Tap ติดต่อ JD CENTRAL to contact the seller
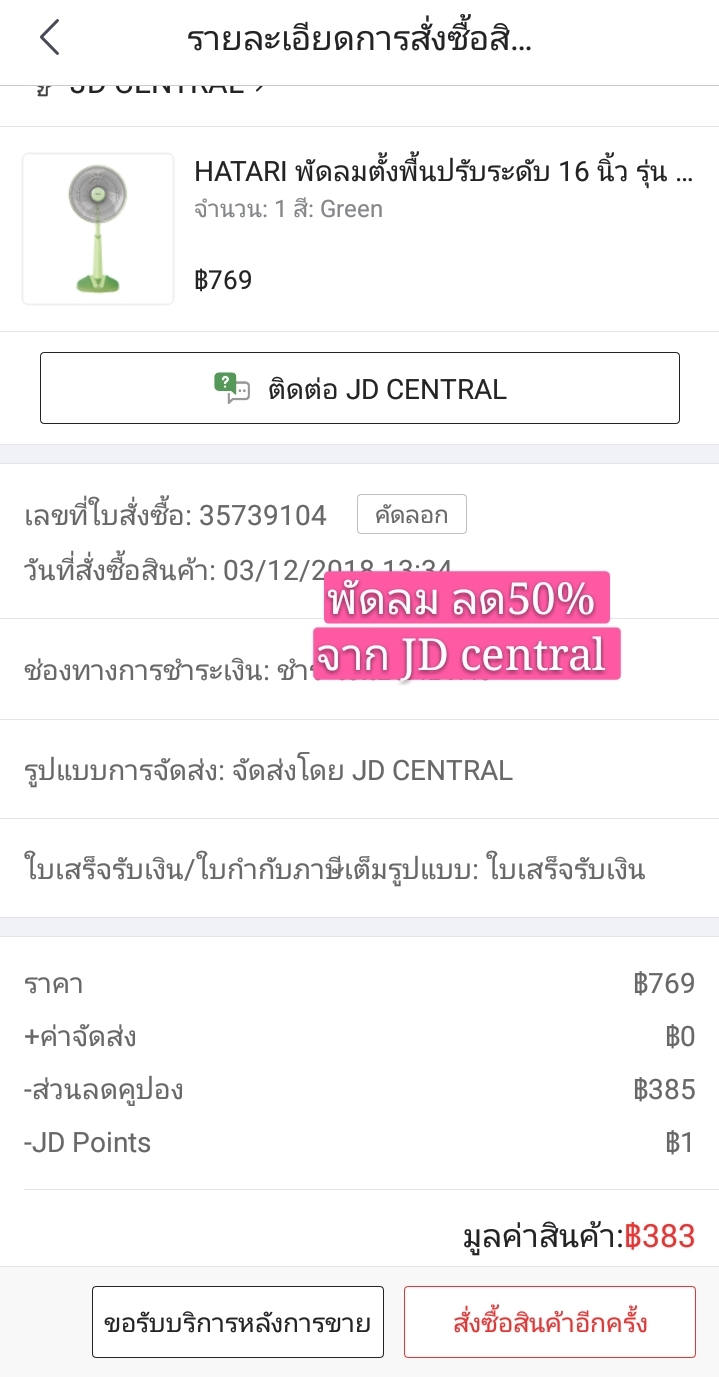This screenshot has width=719, height=1377. point(360,388)
